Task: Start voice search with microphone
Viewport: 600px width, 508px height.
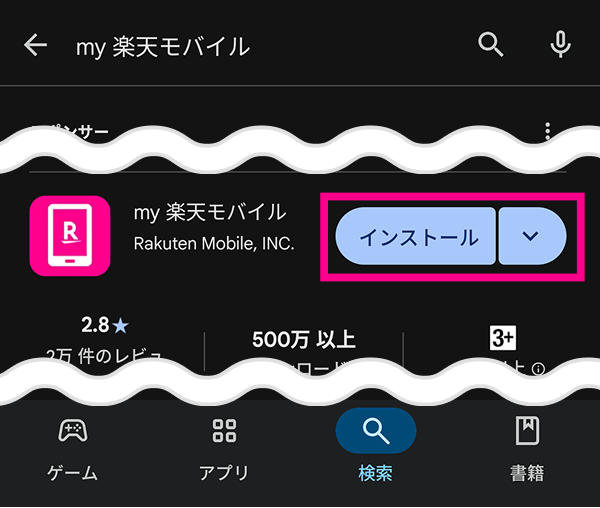Action: click(561, 45)
